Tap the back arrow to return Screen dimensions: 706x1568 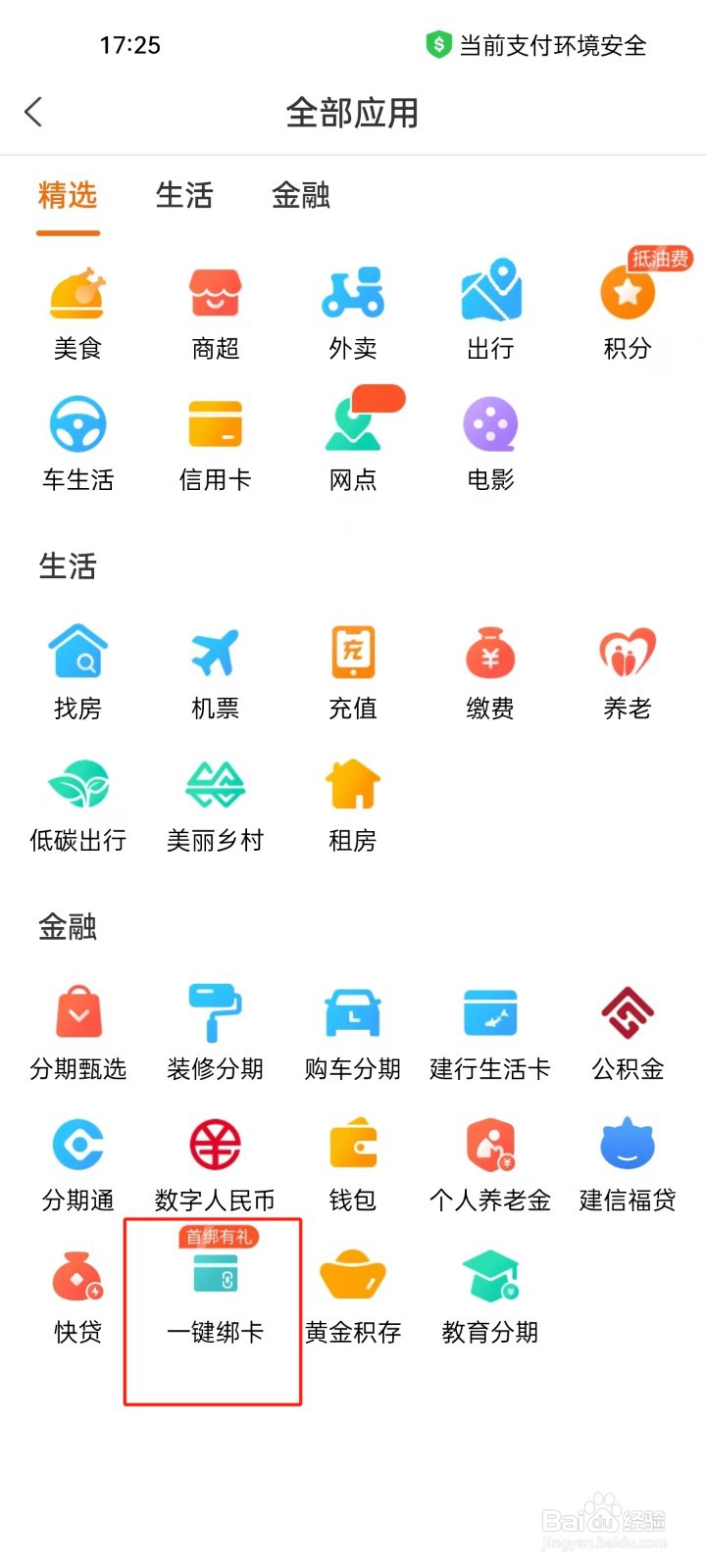(x=33, y=113)
